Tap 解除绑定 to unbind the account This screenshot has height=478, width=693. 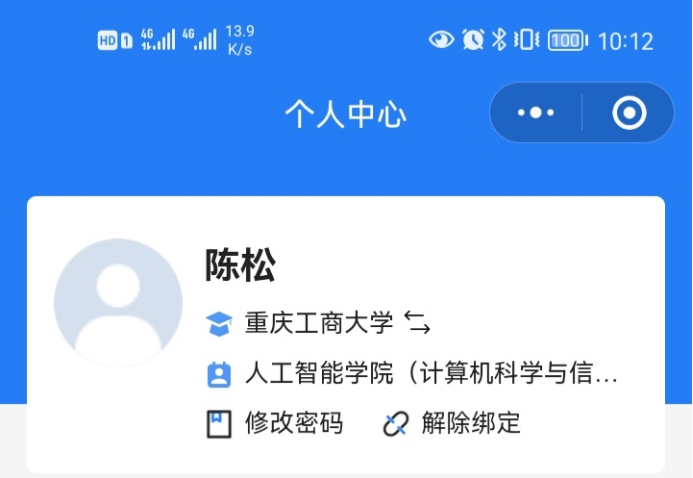pyautogui.click(x=452, y=423)
